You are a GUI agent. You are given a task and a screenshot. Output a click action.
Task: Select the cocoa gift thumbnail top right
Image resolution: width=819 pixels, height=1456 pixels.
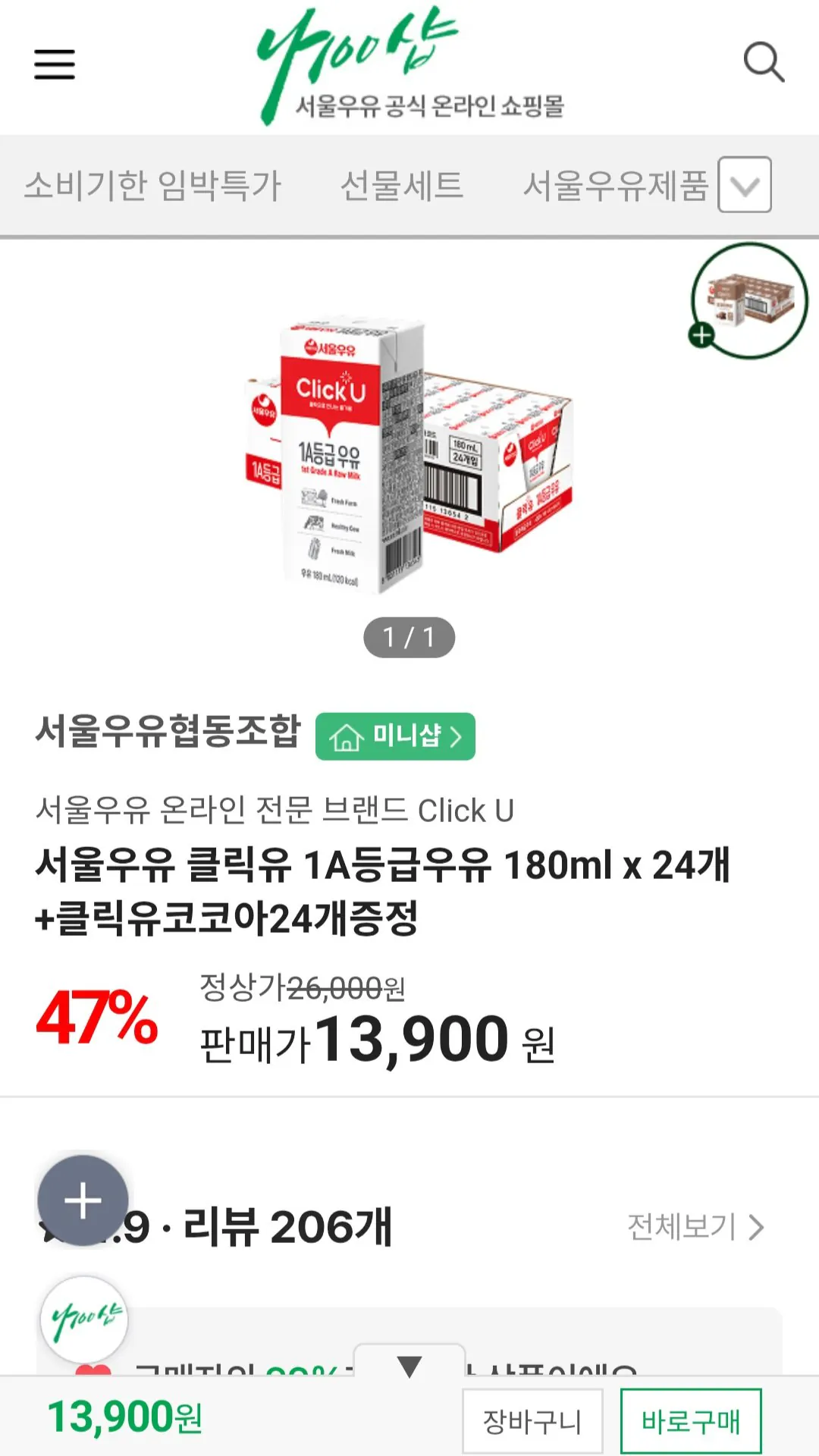(x=747, y=300)
